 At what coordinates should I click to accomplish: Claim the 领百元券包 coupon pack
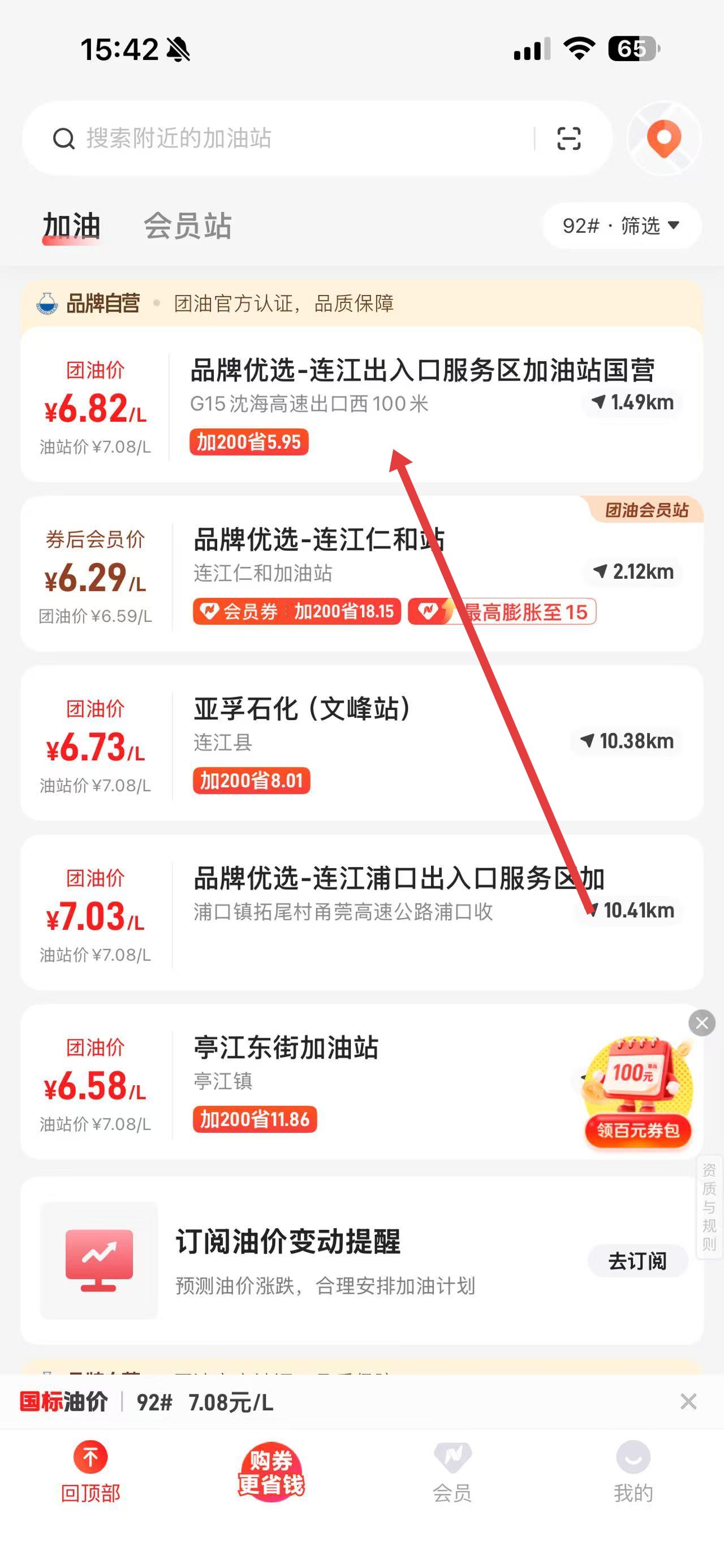tap(637, 1130)
